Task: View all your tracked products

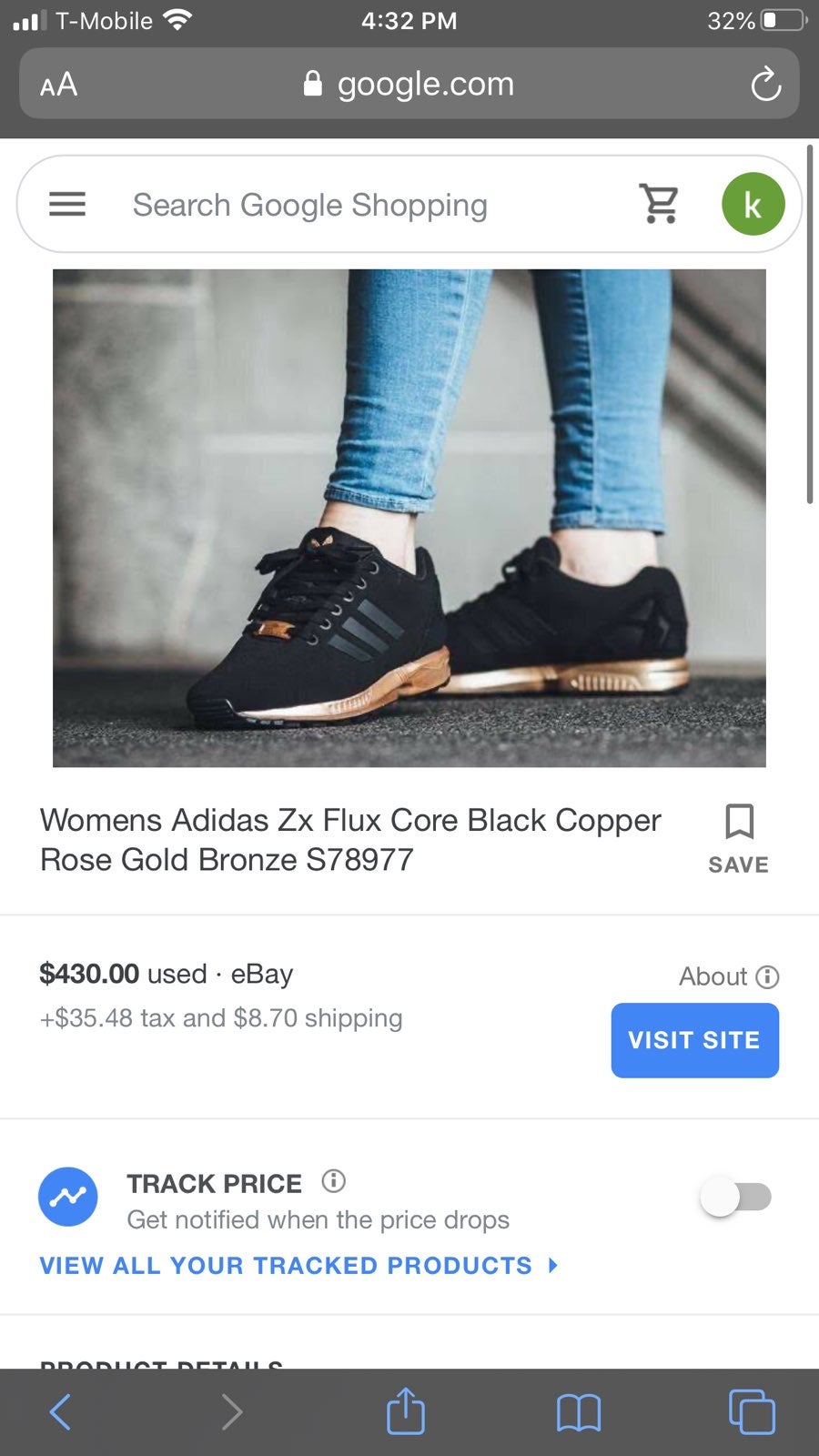Action: click(298, 1266)
